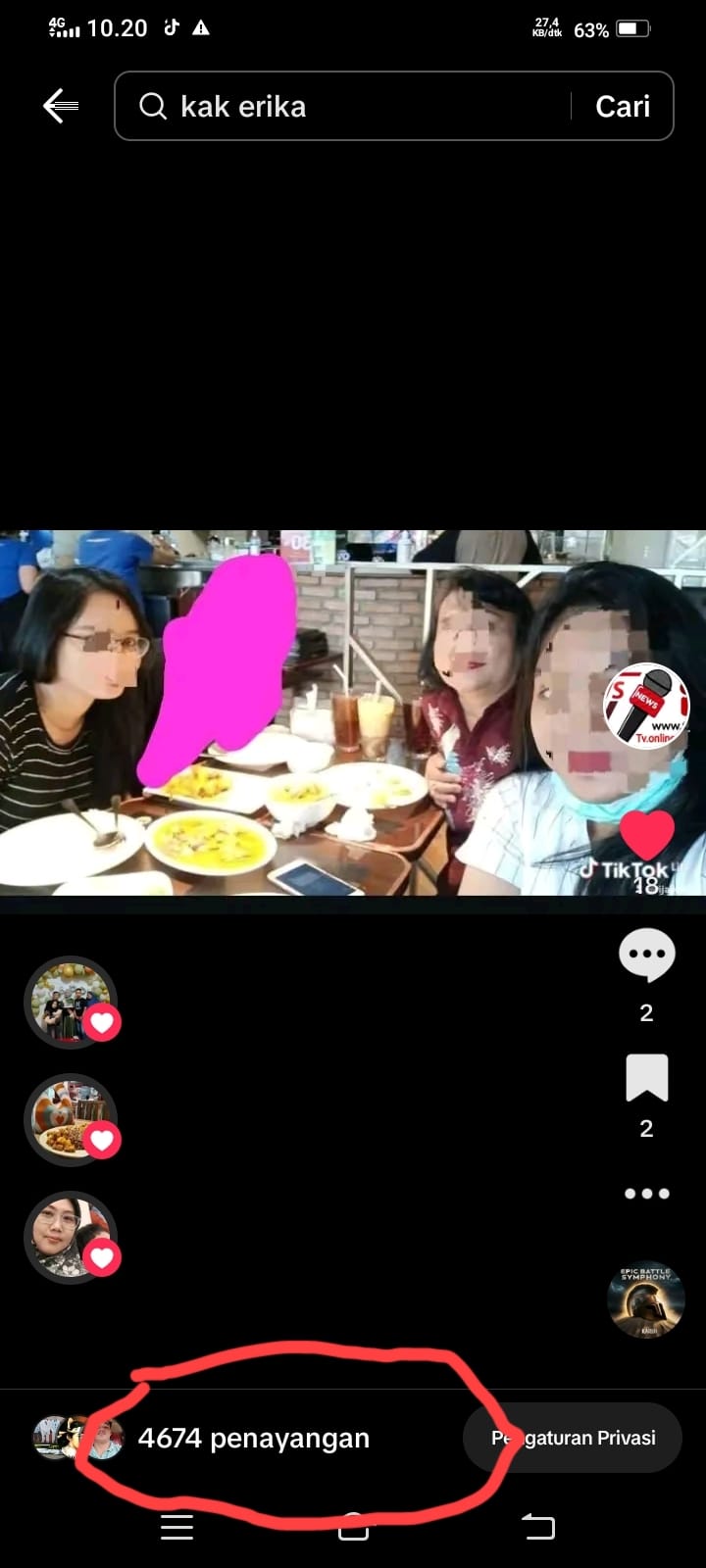Open recent apps from navigation bar
The width and height of the screenshot is (706, 1568).
coord(176,1526)
